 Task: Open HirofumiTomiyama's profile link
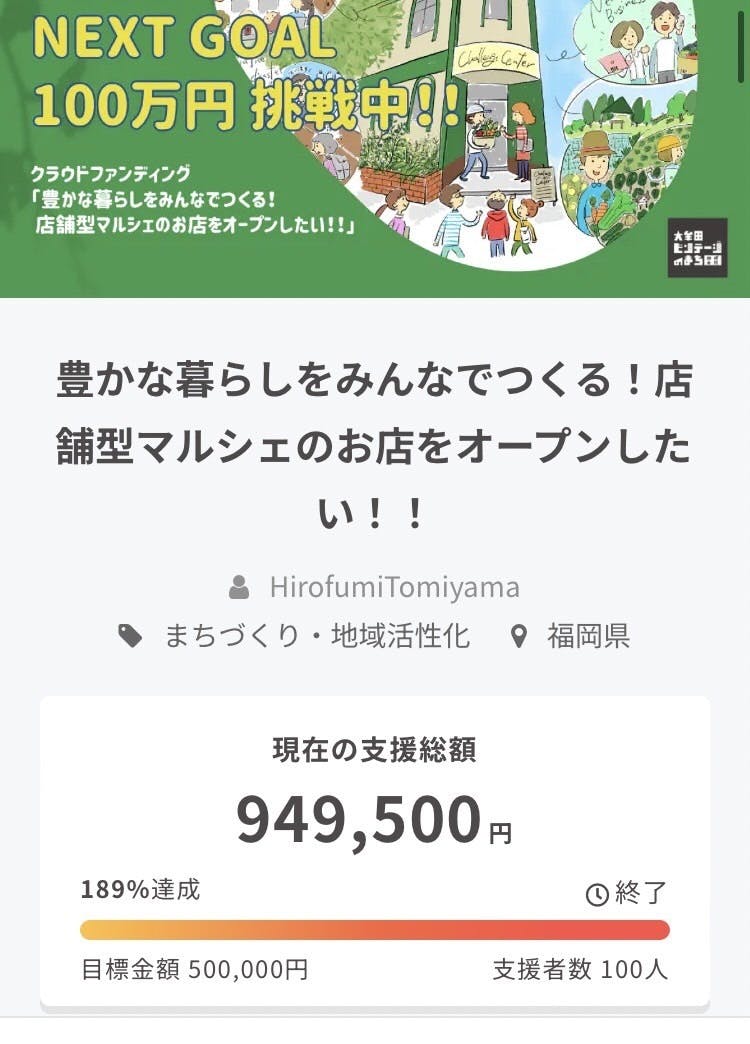point(393,586)
